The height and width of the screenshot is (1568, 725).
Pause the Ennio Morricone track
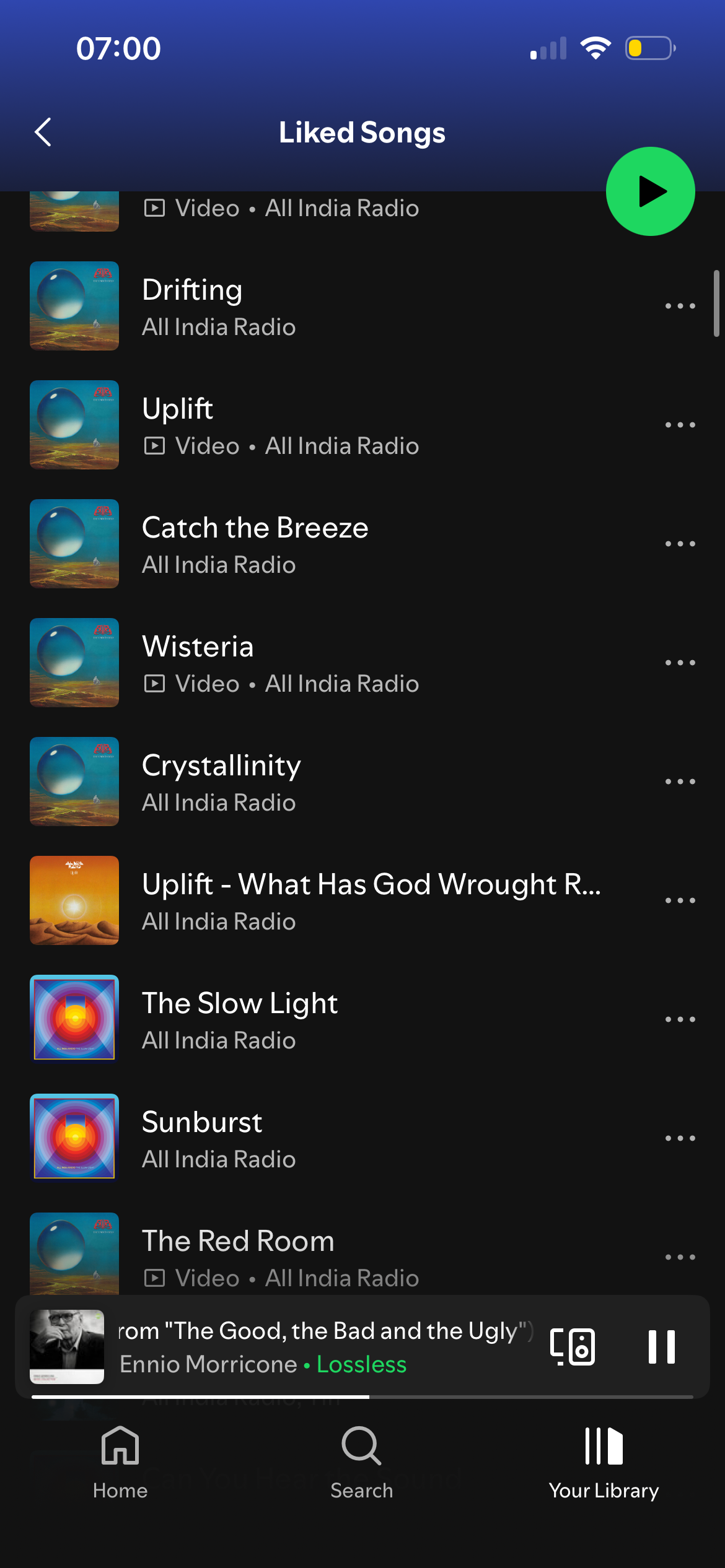pyautogui.click(x=661, y=1347)
